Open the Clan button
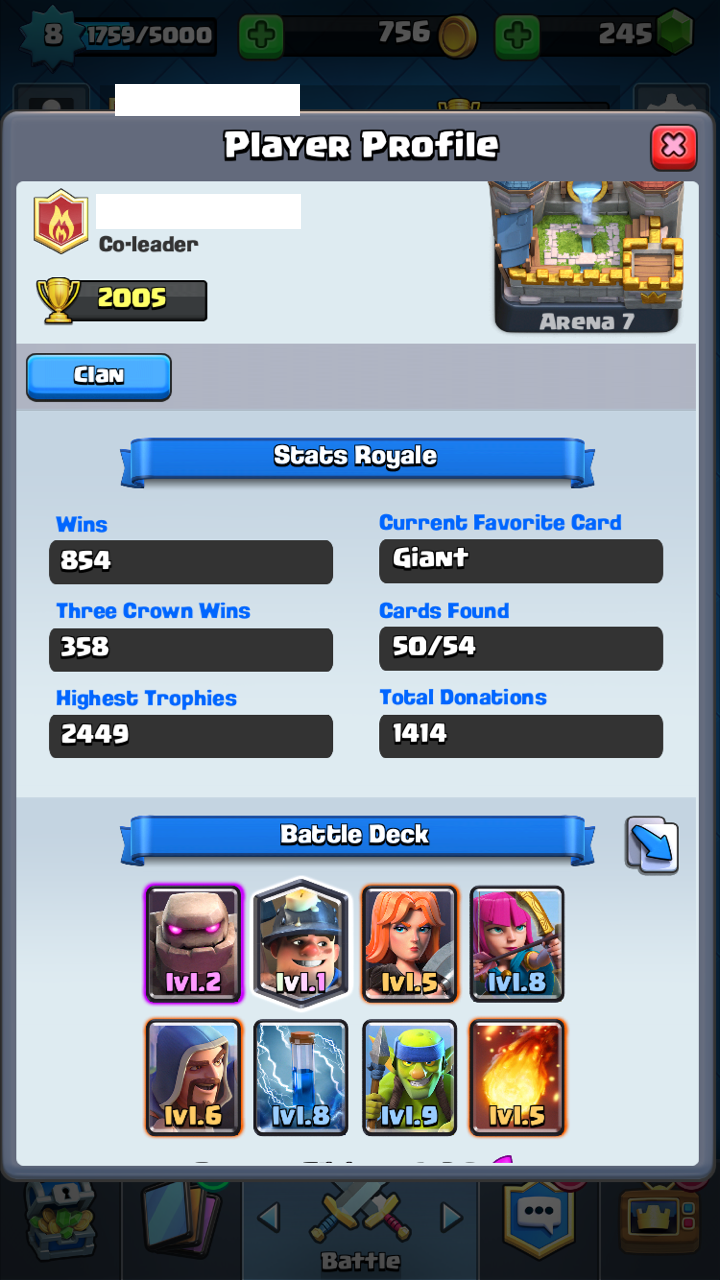 click(x=99, y=376)
